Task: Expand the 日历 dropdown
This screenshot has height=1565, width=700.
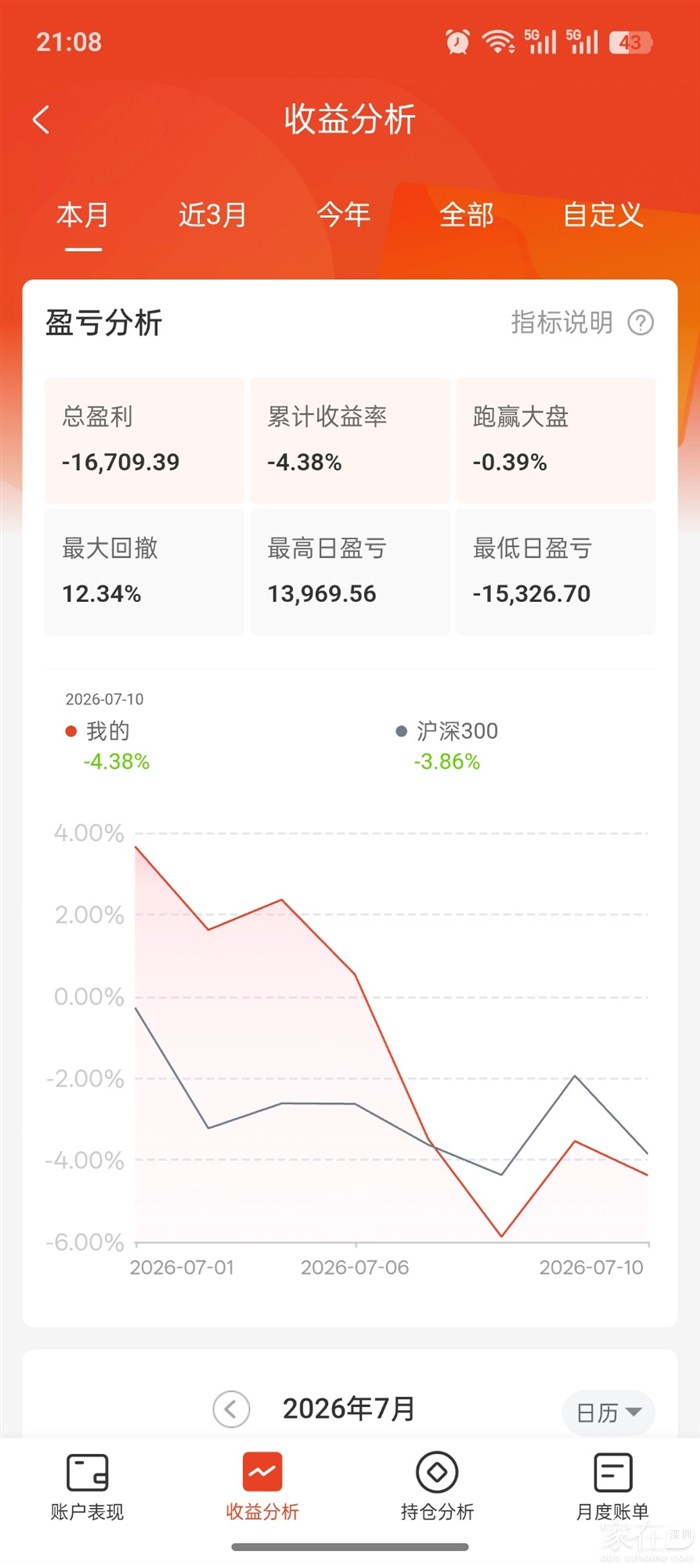Action: point(608,1413)
